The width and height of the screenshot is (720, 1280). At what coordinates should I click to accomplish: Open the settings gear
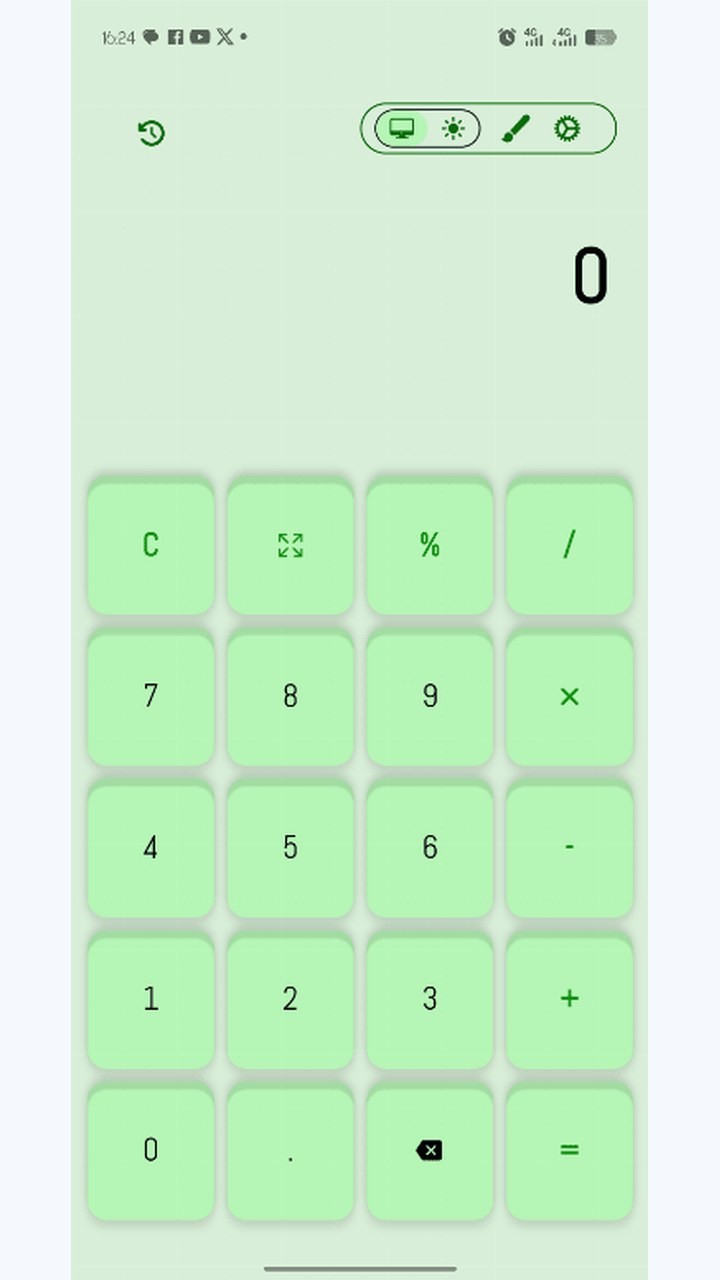567,129
